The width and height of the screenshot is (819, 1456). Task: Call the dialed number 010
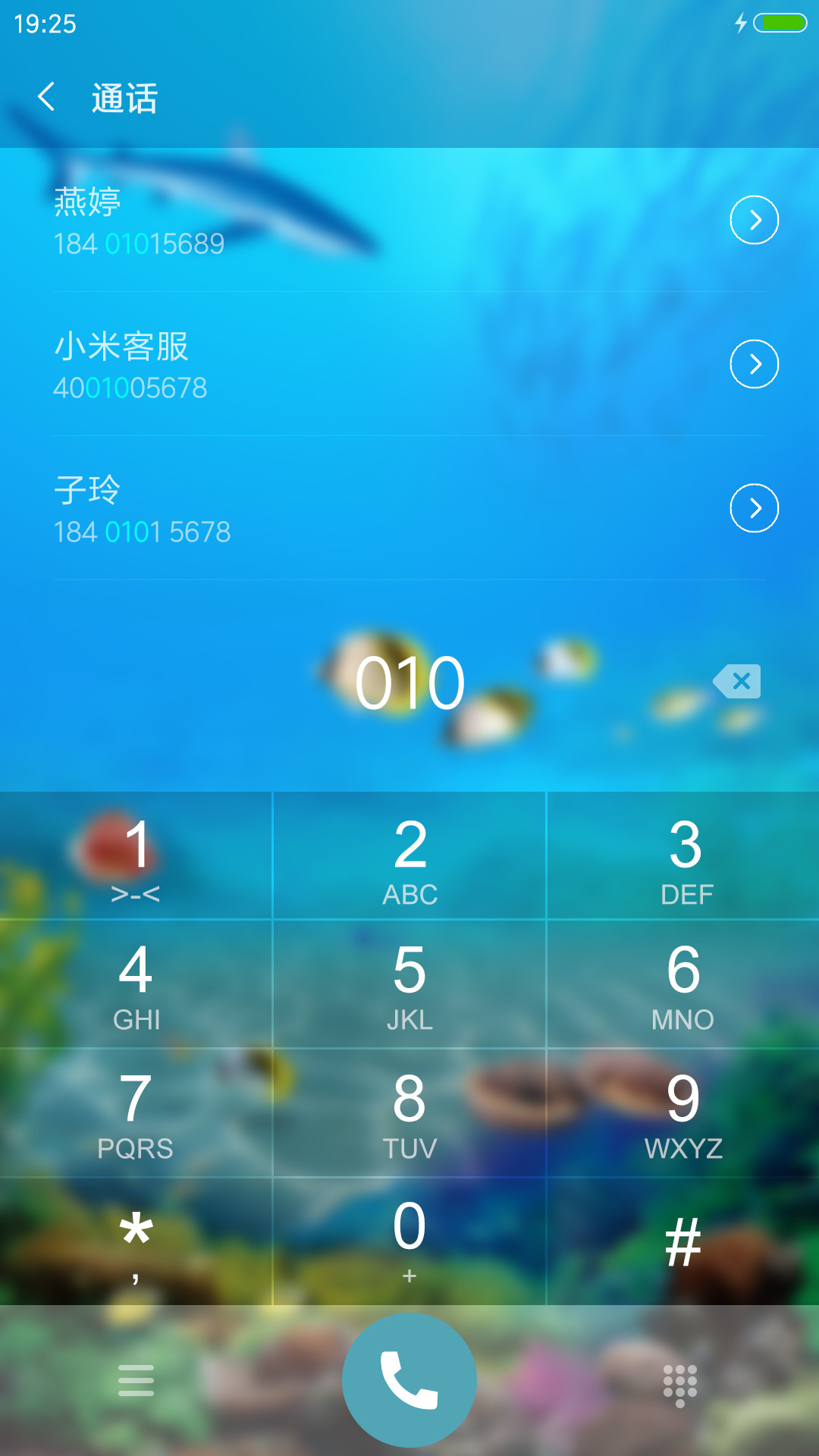point(409,1380)
